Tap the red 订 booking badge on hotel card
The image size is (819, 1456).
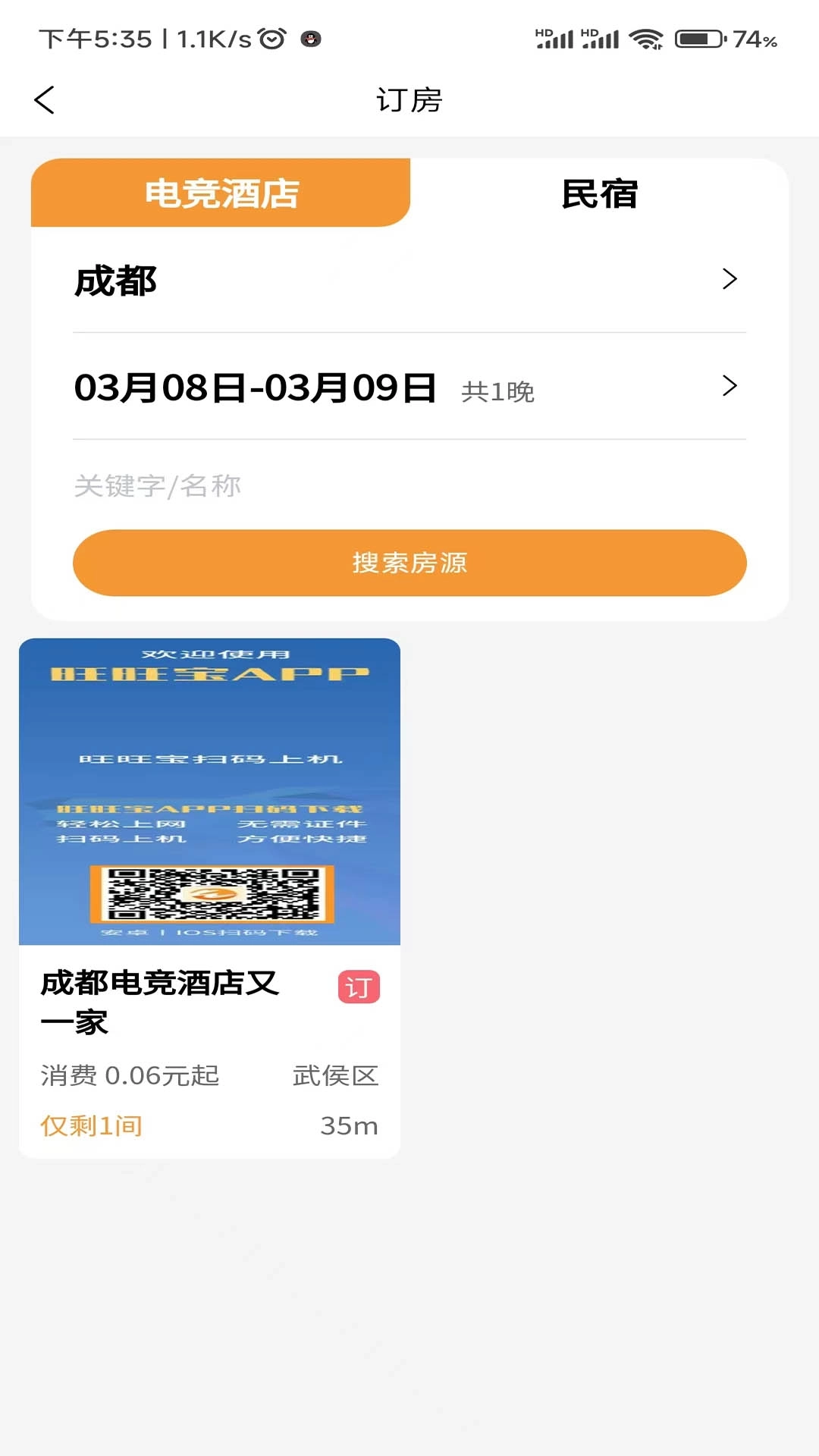tap(360, 987)
